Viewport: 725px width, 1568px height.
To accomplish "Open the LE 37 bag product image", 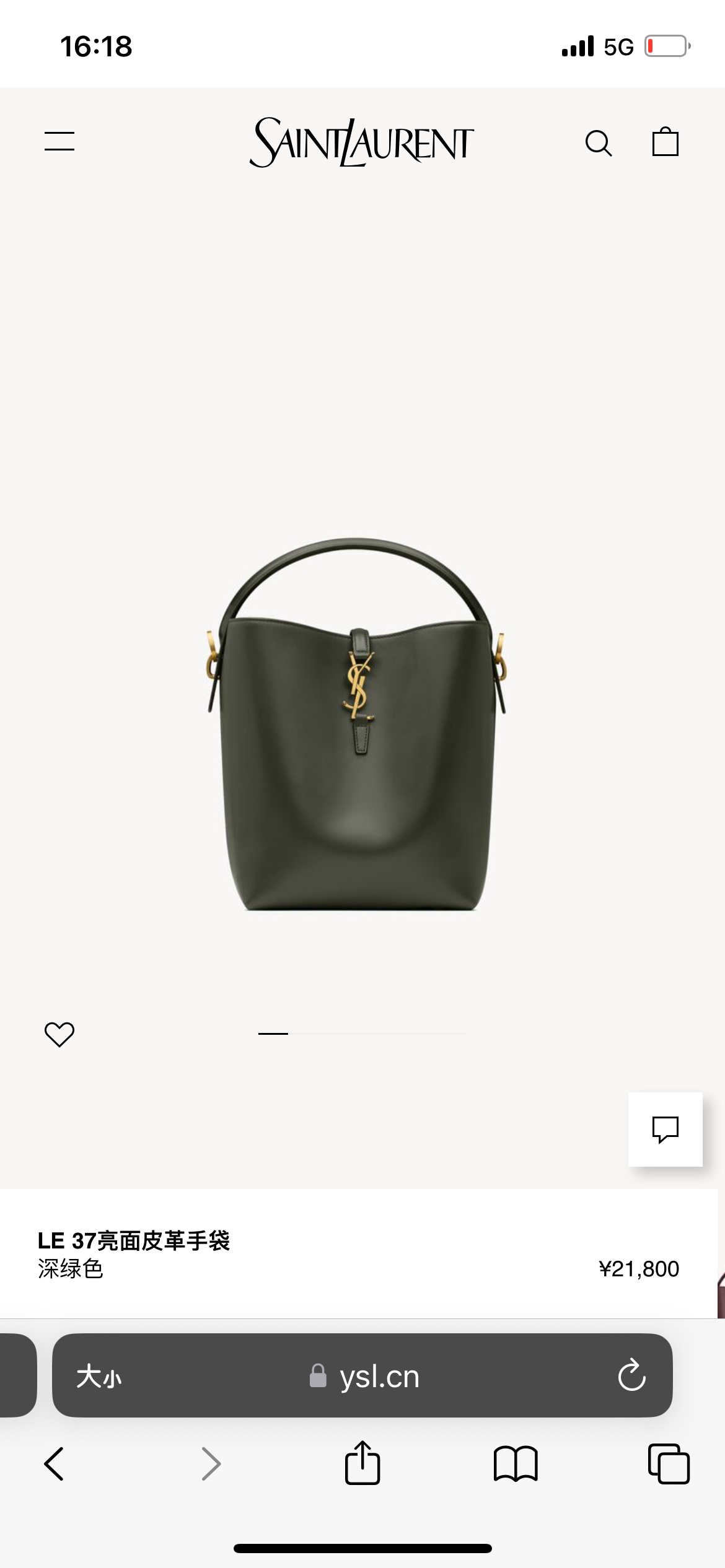I will 356,725.
